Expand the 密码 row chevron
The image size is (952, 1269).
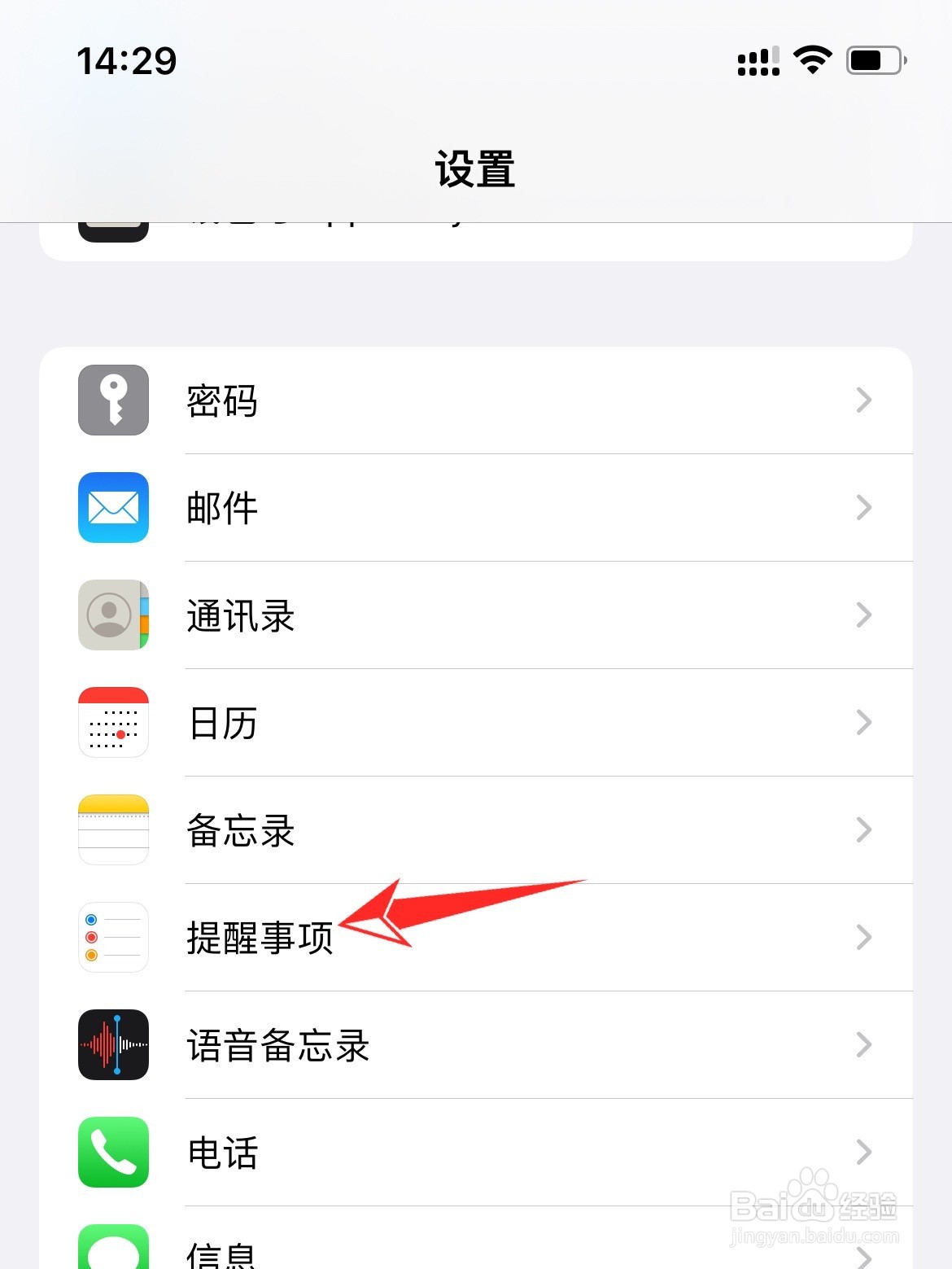click(x=864, y=400)
